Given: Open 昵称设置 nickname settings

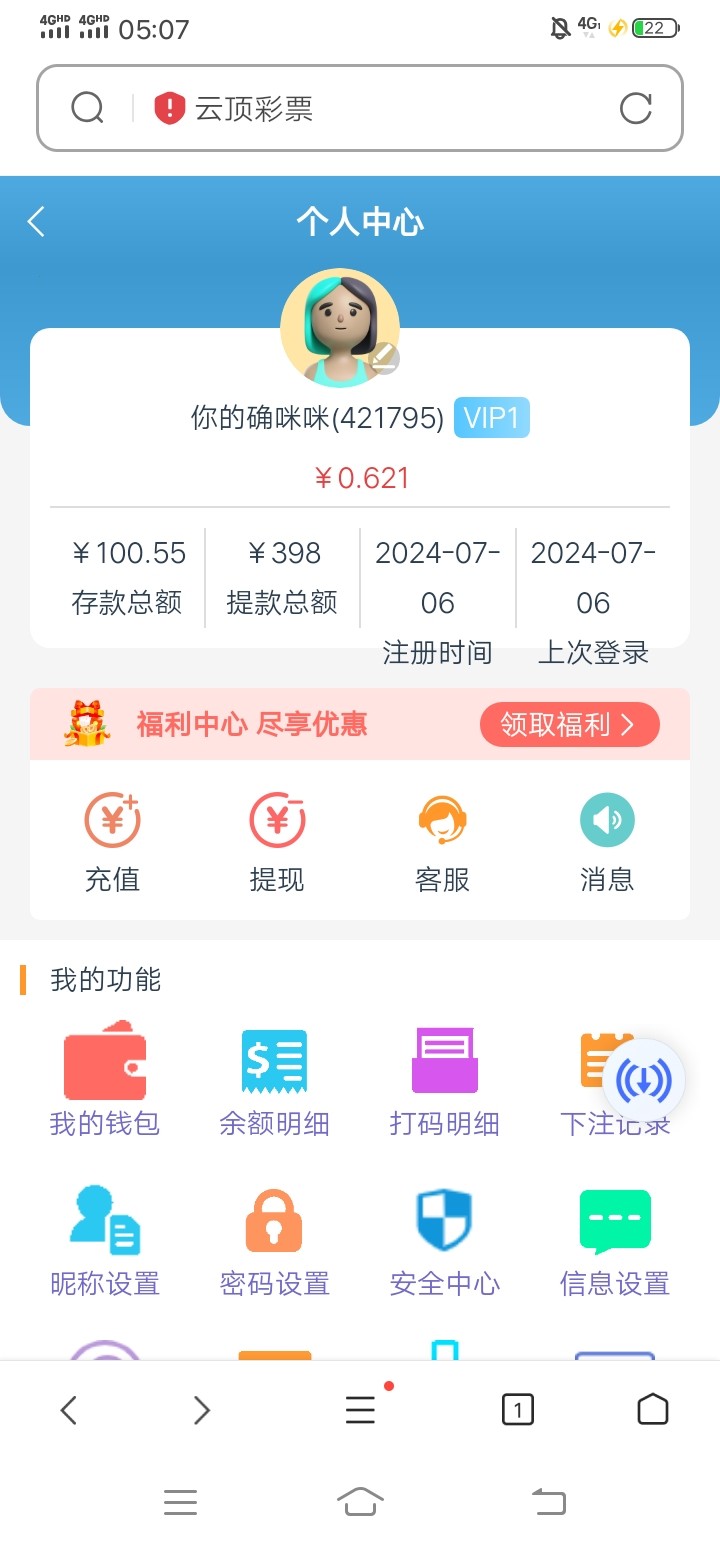Looking at the screenshot, I should [x=105, y=1241].
